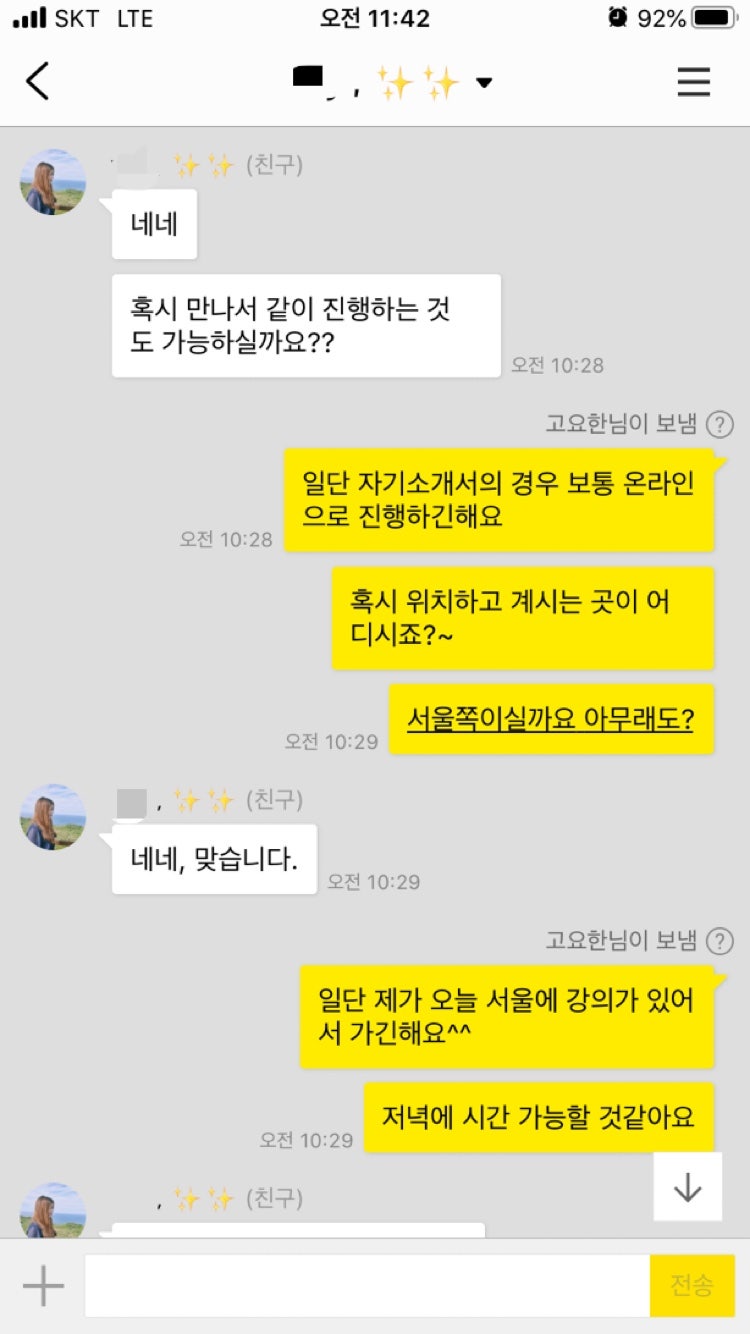Tap the 전송 send button
750x1334 pixels.
(x=692, y=1286)
